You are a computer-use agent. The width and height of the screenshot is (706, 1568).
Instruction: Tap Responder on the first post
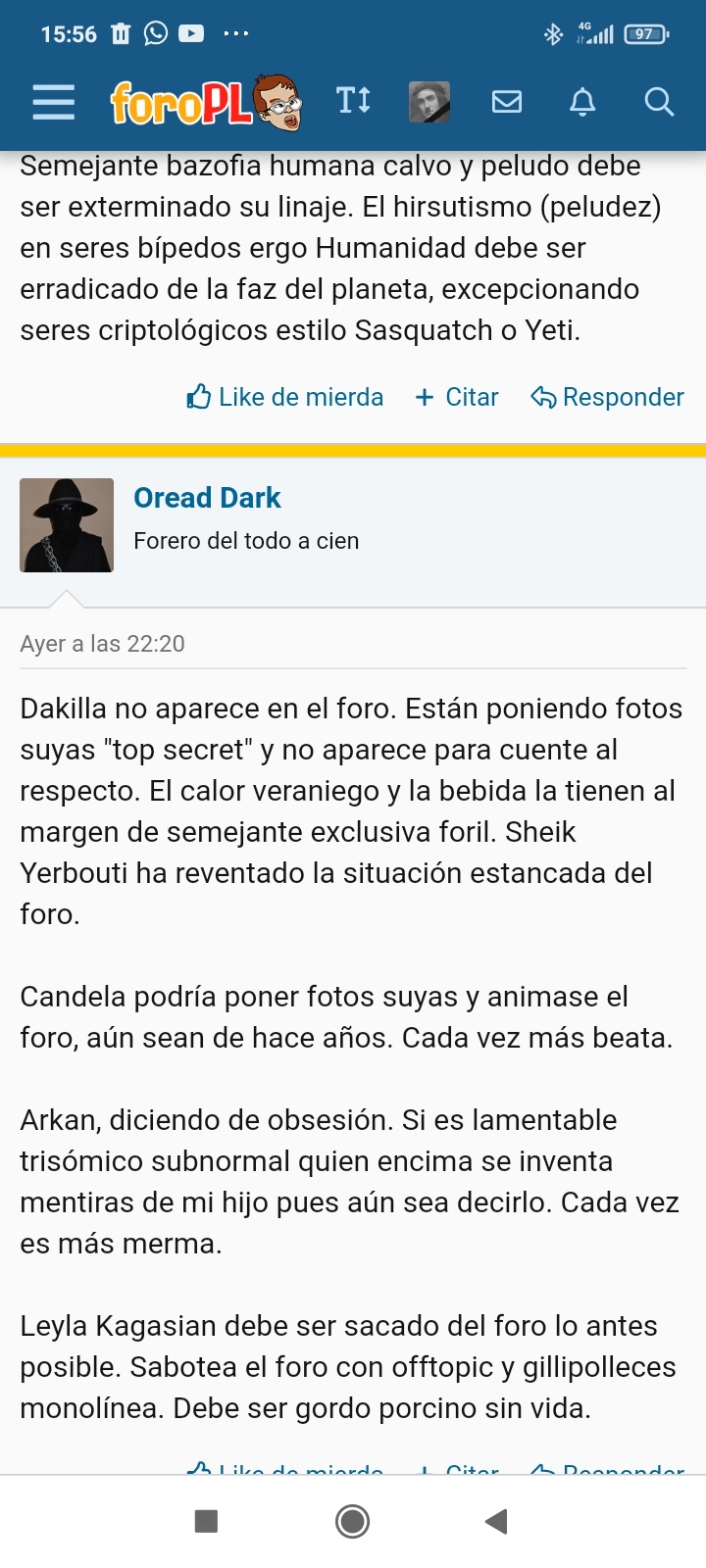(607, 397)
